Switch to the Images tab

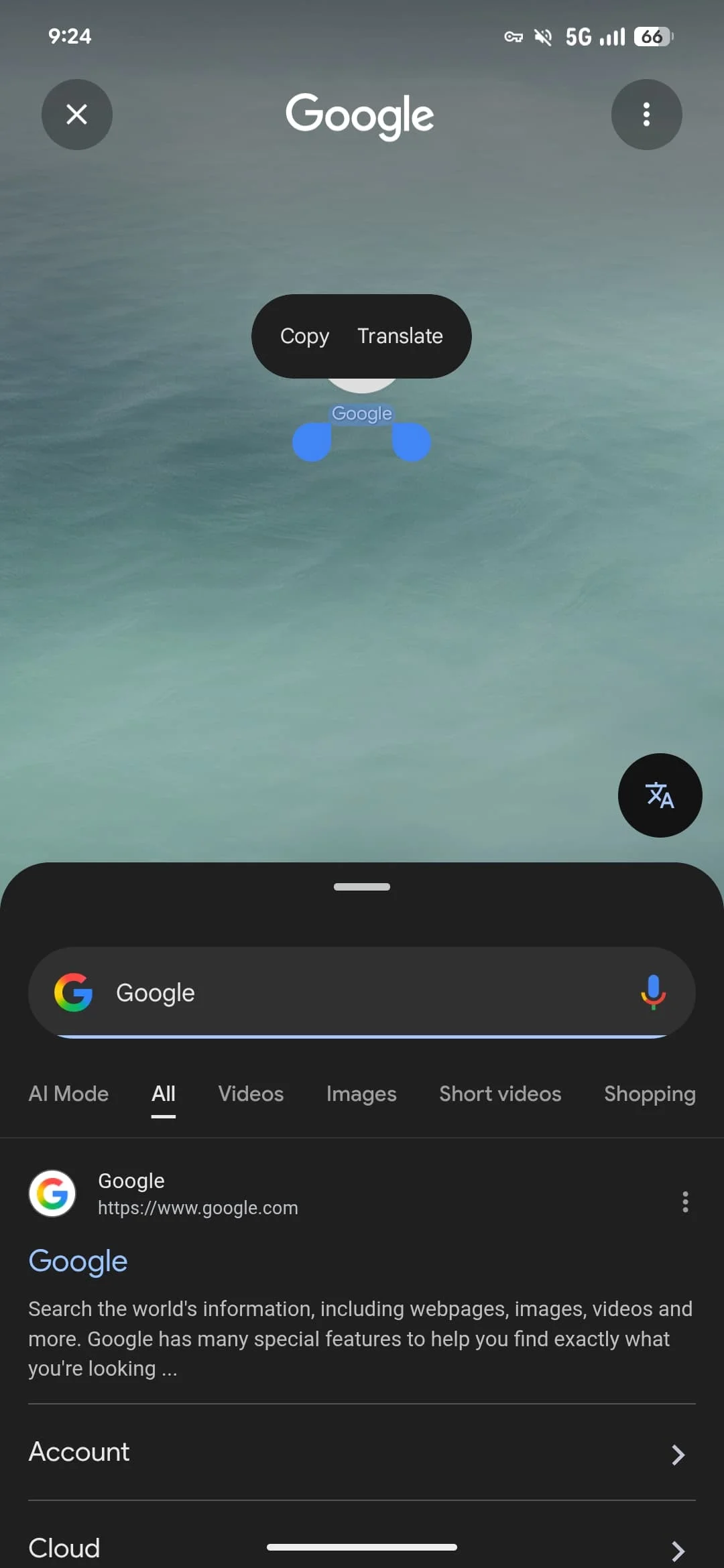[361, 1094]
